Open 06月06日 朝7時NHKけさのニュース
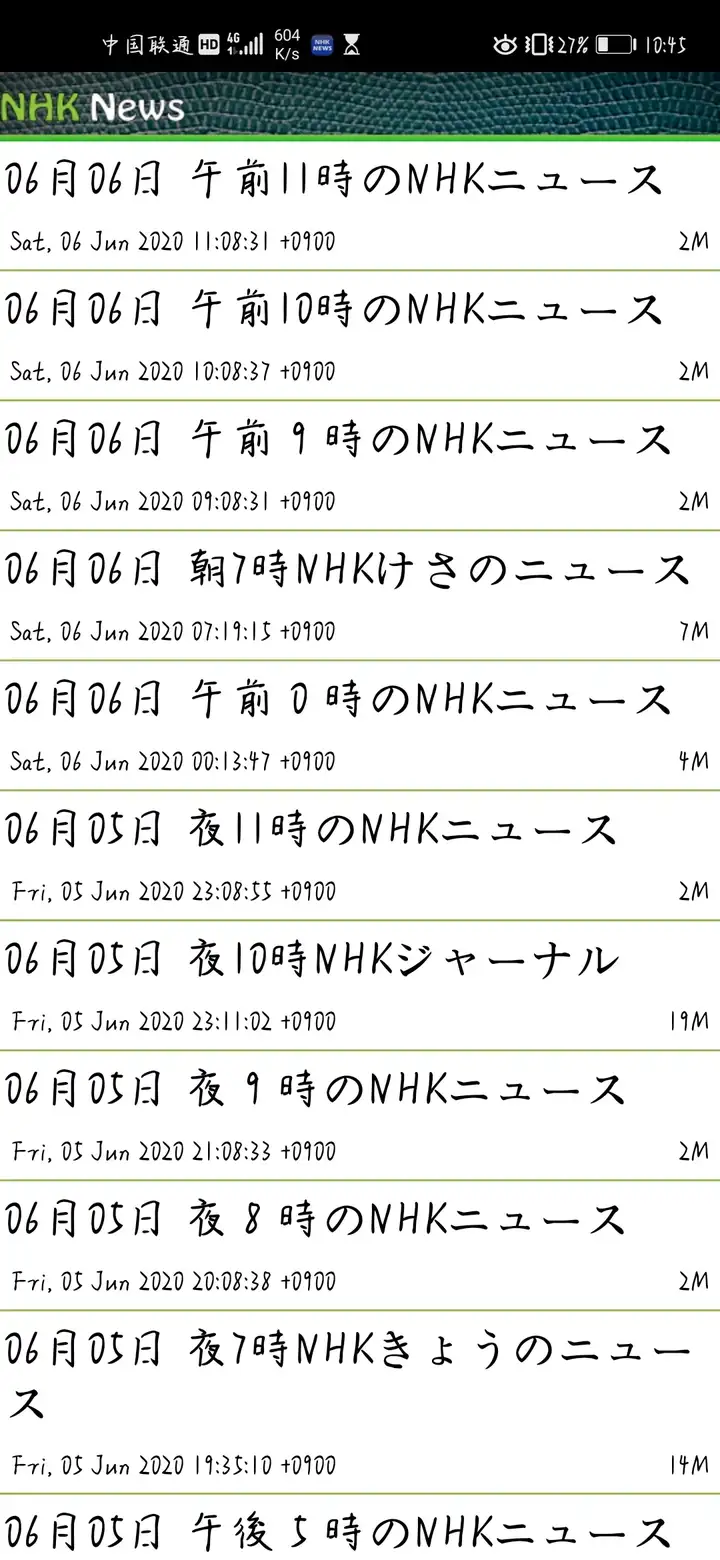720x1560 pixels. 360,596
